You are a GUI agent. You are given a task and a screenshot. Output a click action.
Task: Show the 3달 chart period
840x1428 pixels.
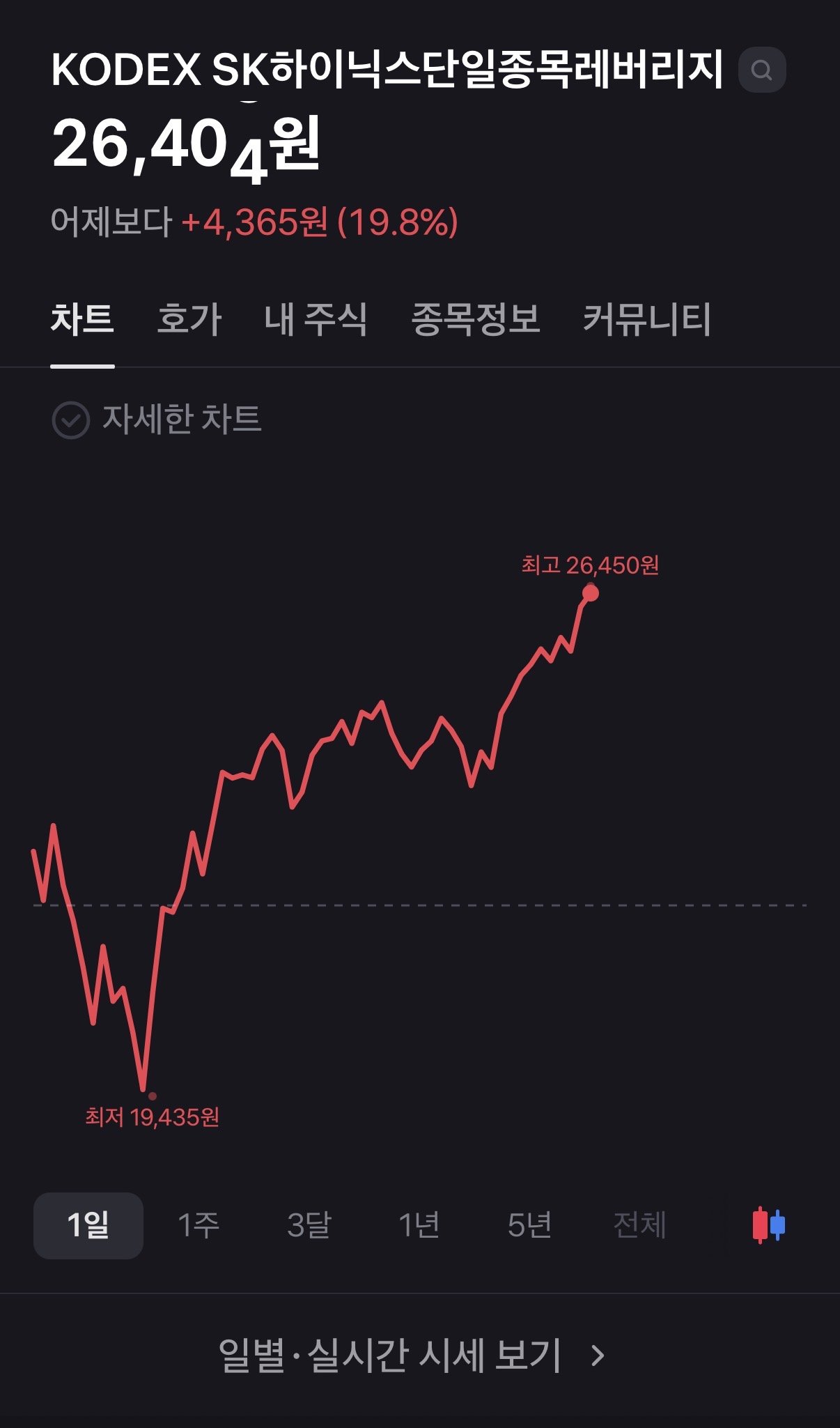click(309, 1225)
